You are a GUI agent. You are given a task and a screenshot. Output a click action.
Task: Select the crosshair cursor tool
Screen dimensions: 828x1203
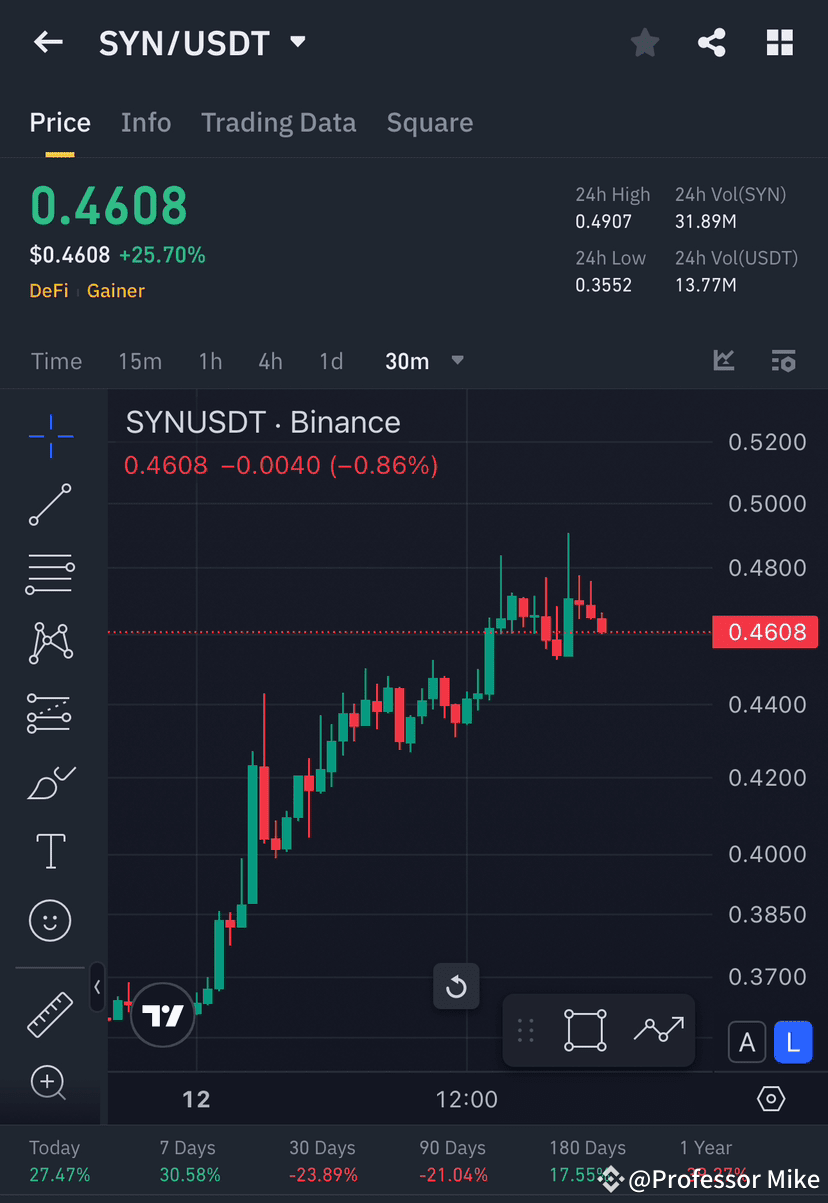click(50, 435)
